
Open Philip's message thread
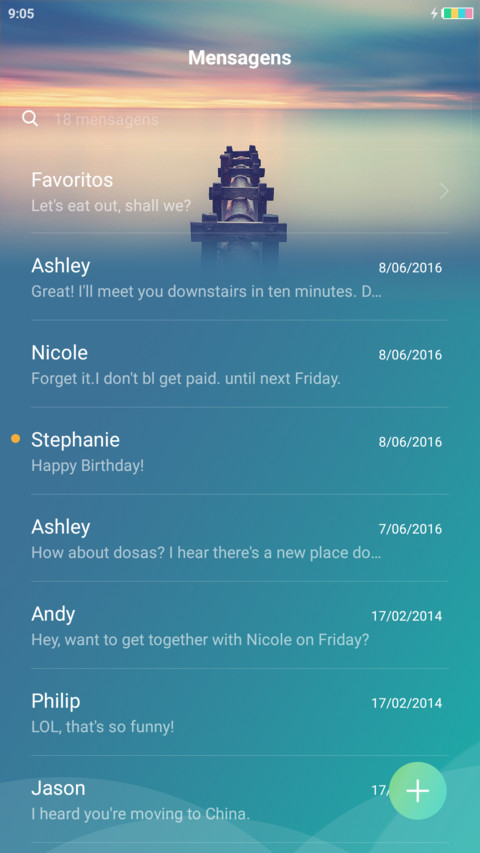pos(240,713)
